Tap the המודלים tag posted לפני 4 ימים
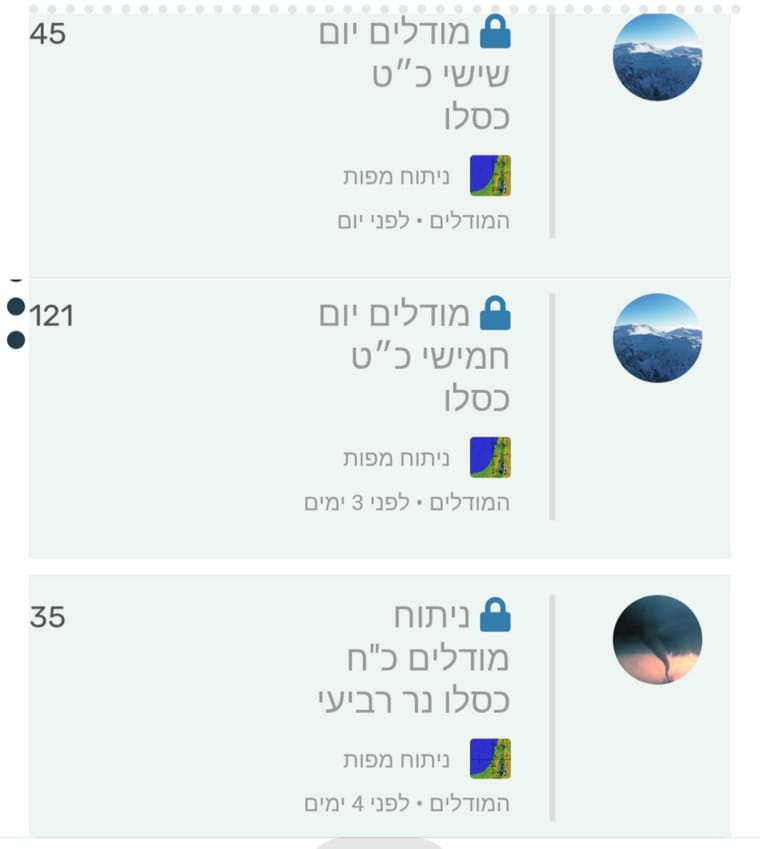Screen dimensions: 760x849 [470, 804]
